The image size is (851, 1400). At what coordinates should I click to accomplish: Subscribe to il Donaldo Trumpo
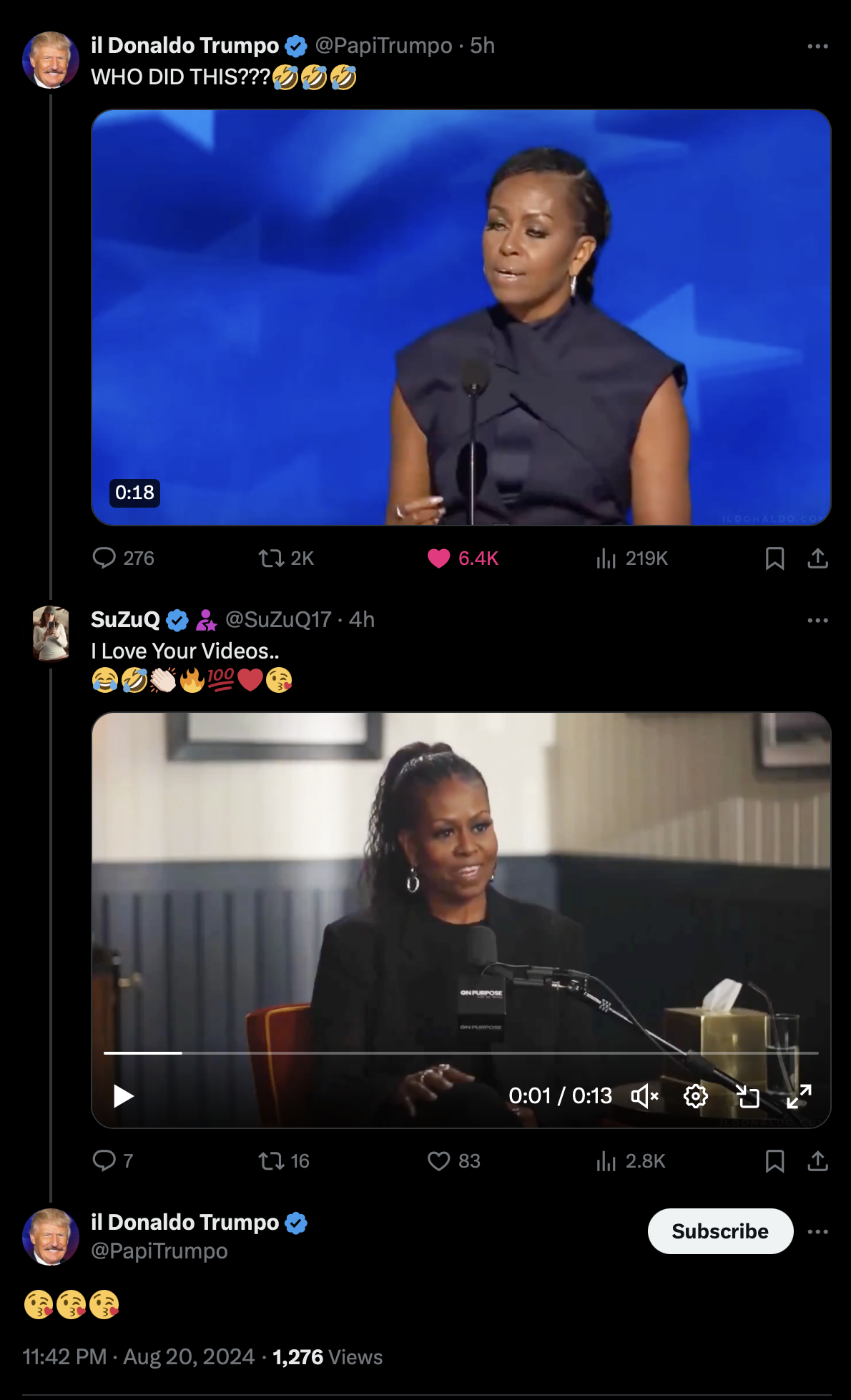coord(720,1231)
